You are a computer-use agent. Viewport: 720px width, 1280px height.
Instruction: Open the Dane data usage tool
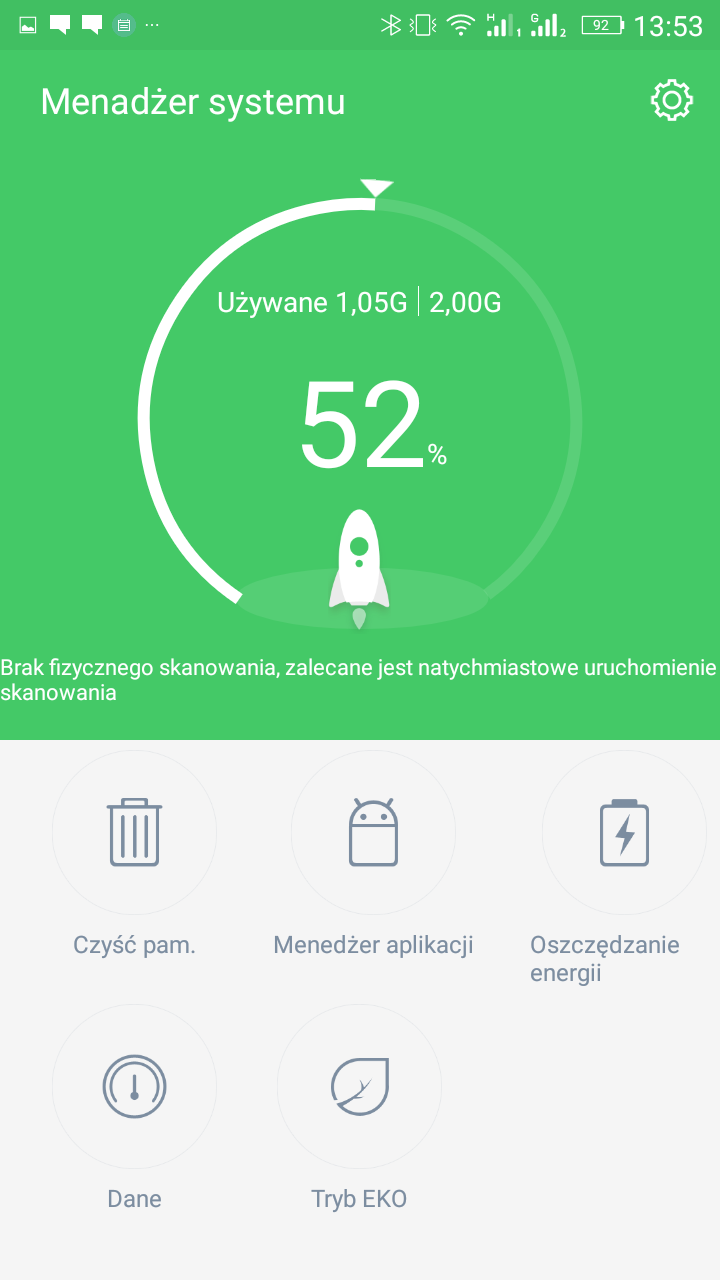(134, 1087)
